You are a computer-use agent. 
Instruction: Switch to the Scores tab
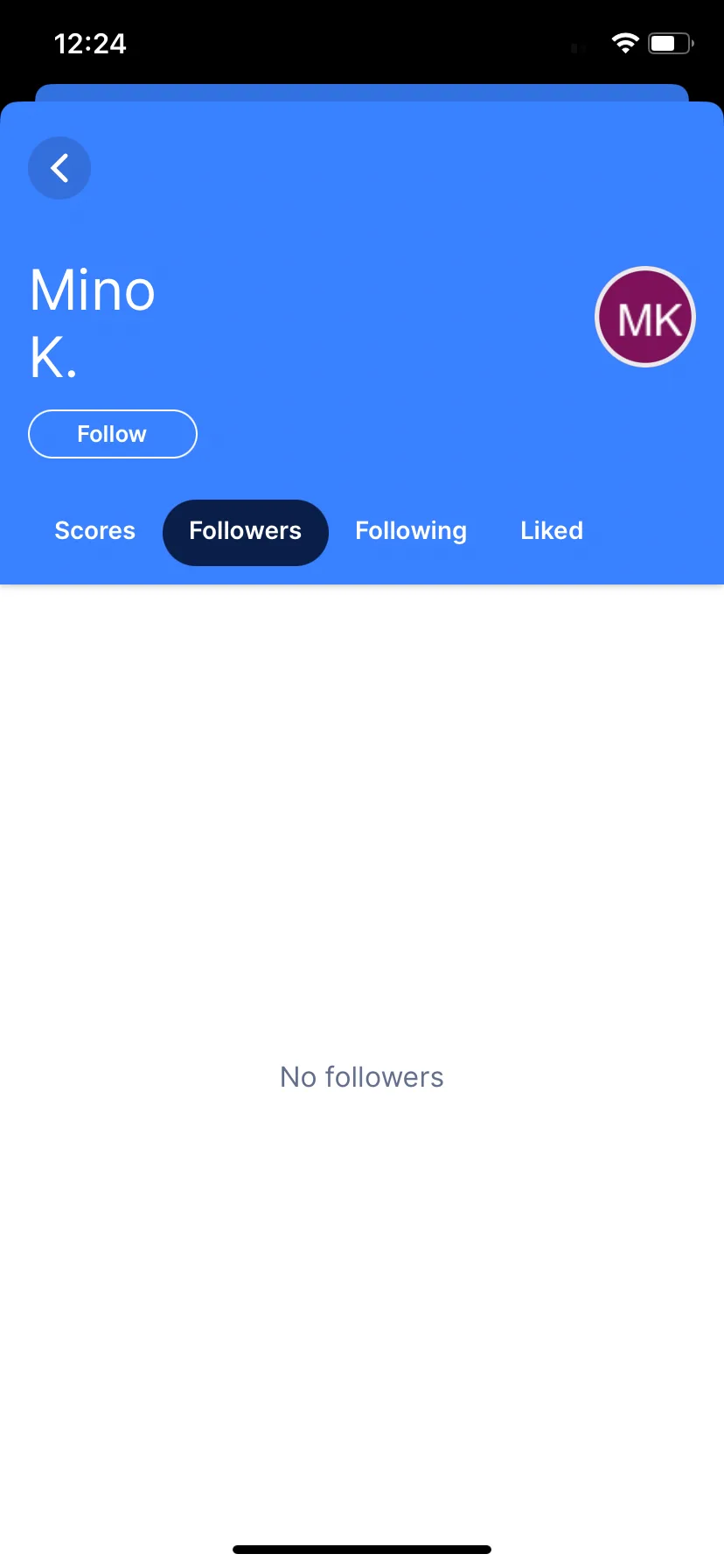94,531
